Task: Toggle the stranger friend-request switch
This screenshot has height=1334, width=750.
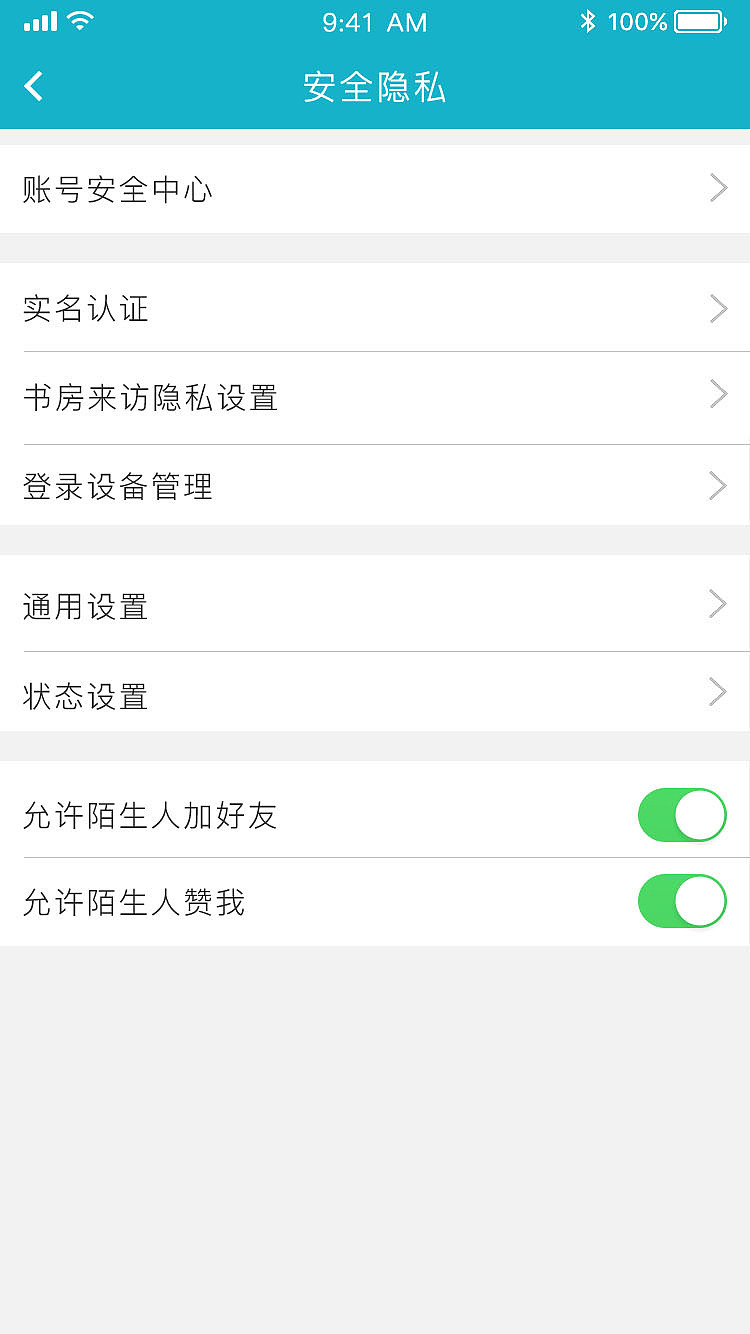Action: (682, 815)
